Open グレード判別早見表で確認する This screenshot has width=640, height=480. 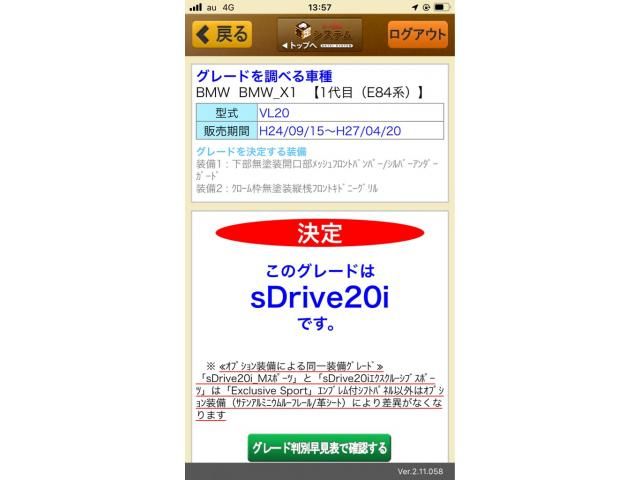click(319, 447)
